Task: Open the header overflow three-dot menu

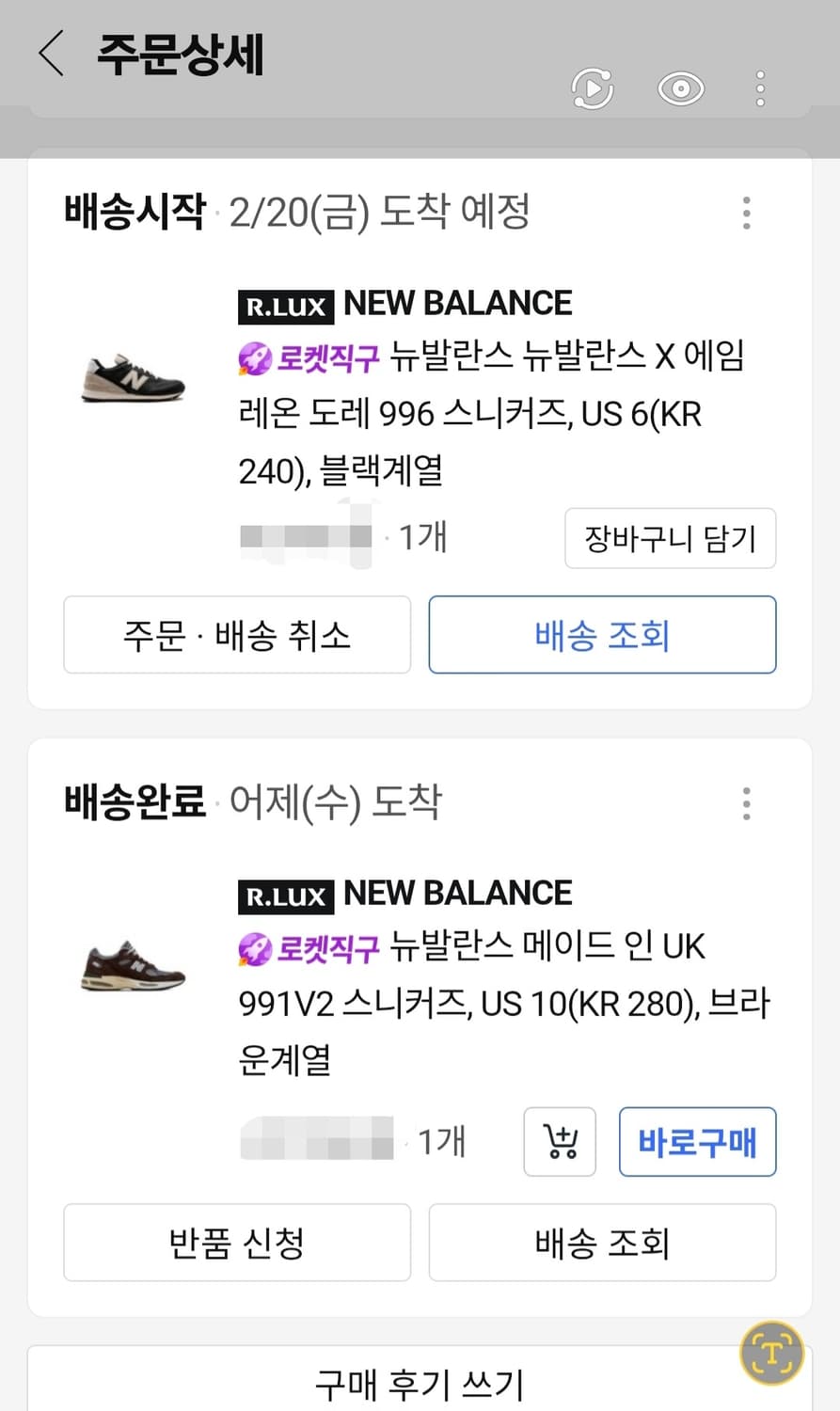Action: [759, 87]
